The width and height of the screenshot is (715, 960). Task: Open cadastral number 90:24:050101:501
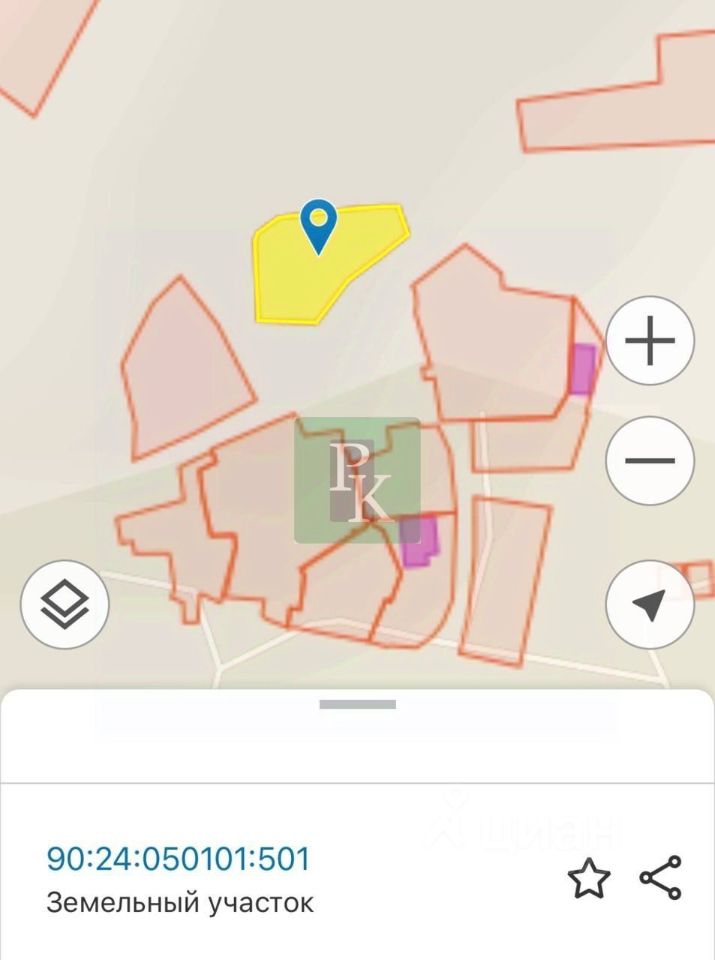click(178, 859)
